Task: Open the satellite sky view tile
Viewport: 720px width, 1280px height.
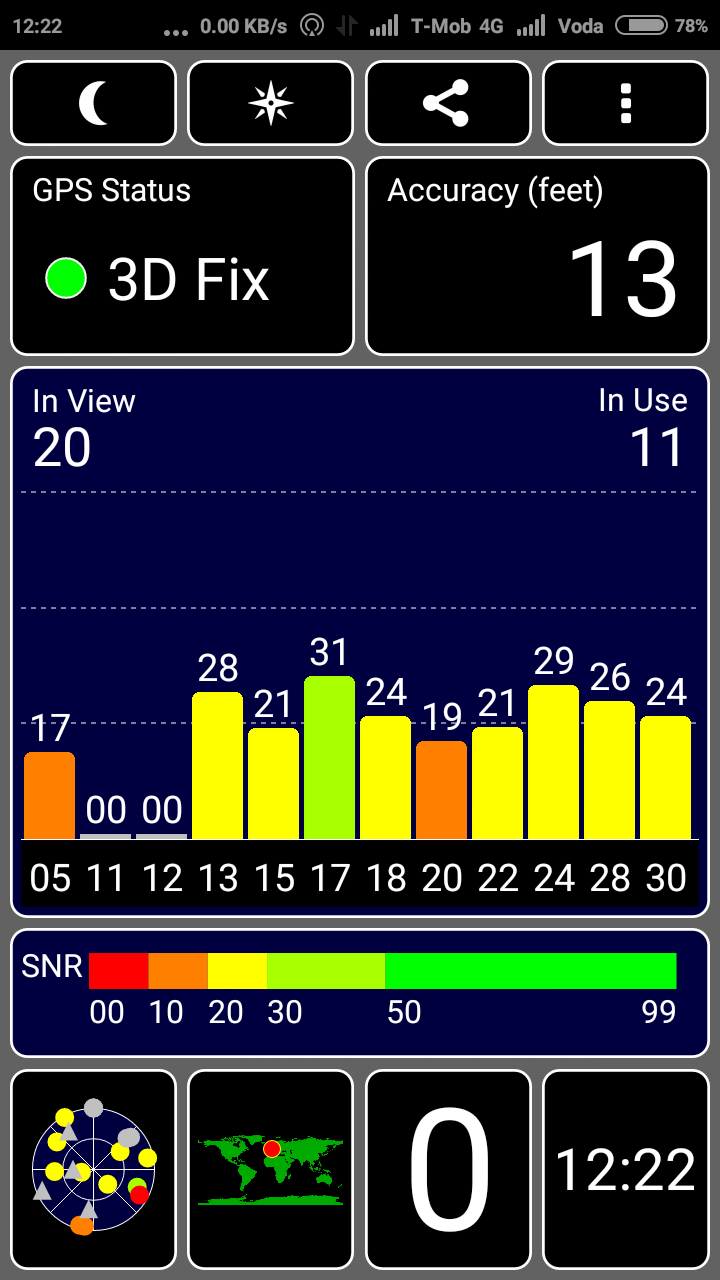Action: (x=93, y=1170)
